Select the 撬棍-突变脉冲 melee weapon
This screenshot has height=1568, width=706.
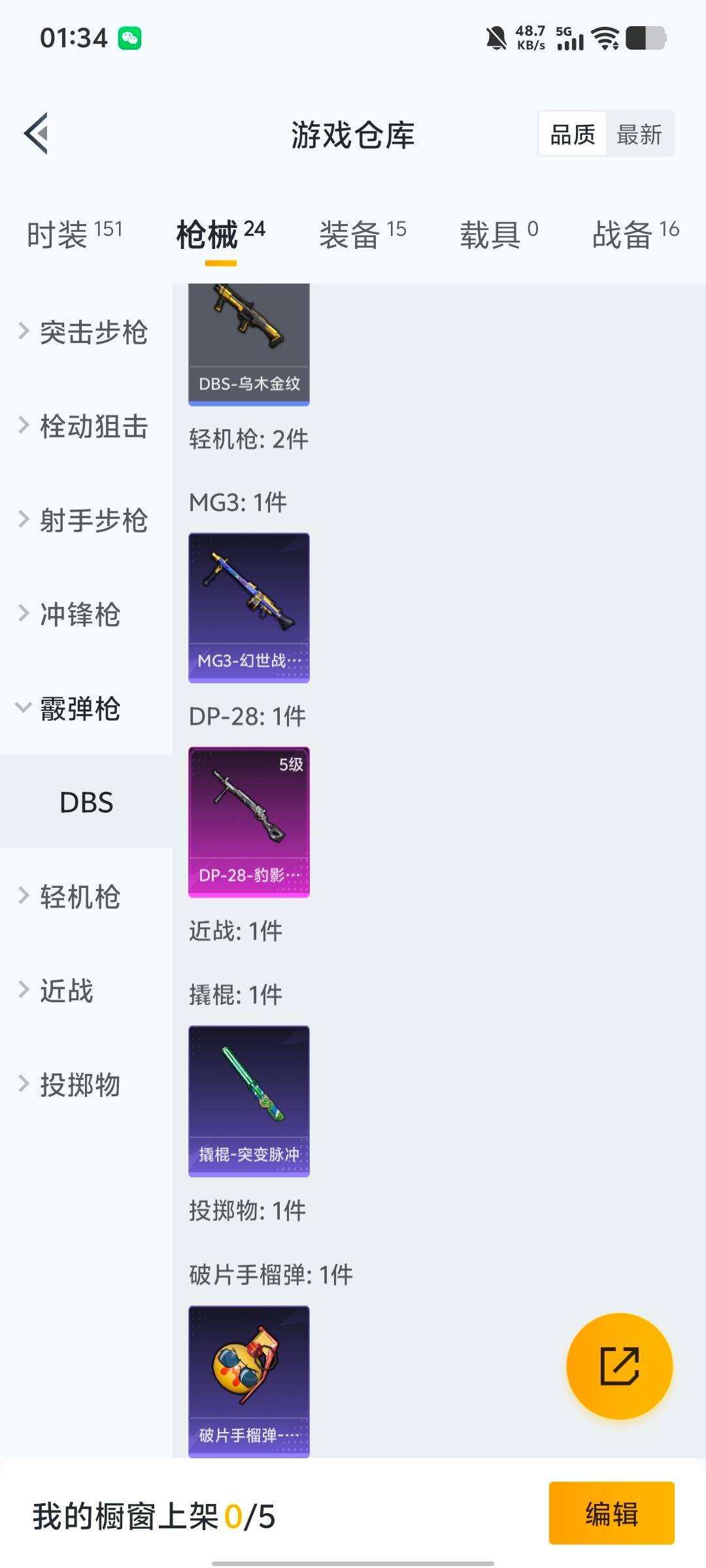[248, 1101]
